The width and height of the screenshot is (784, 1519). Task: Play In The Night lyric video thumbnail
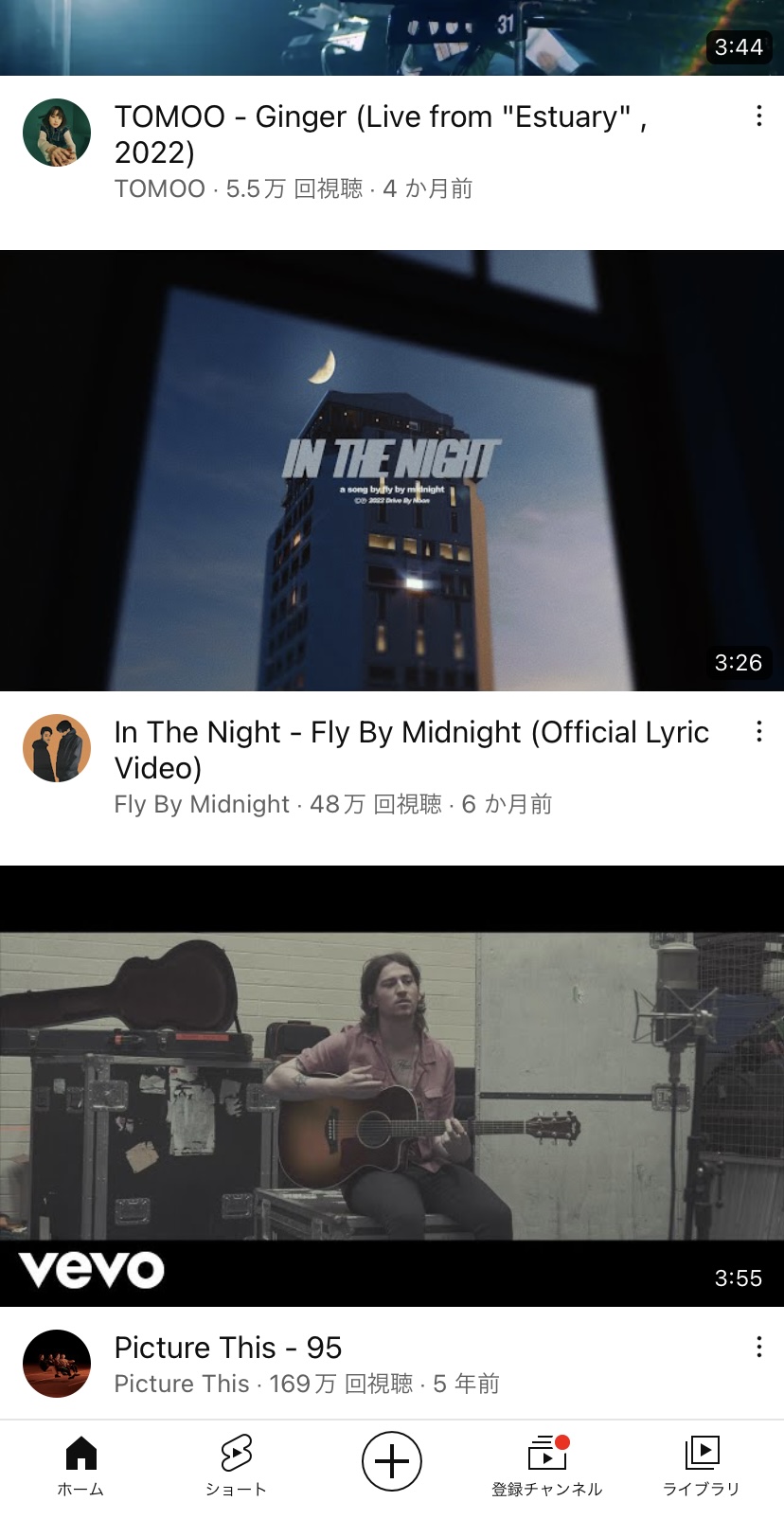[x=392, y=471]
